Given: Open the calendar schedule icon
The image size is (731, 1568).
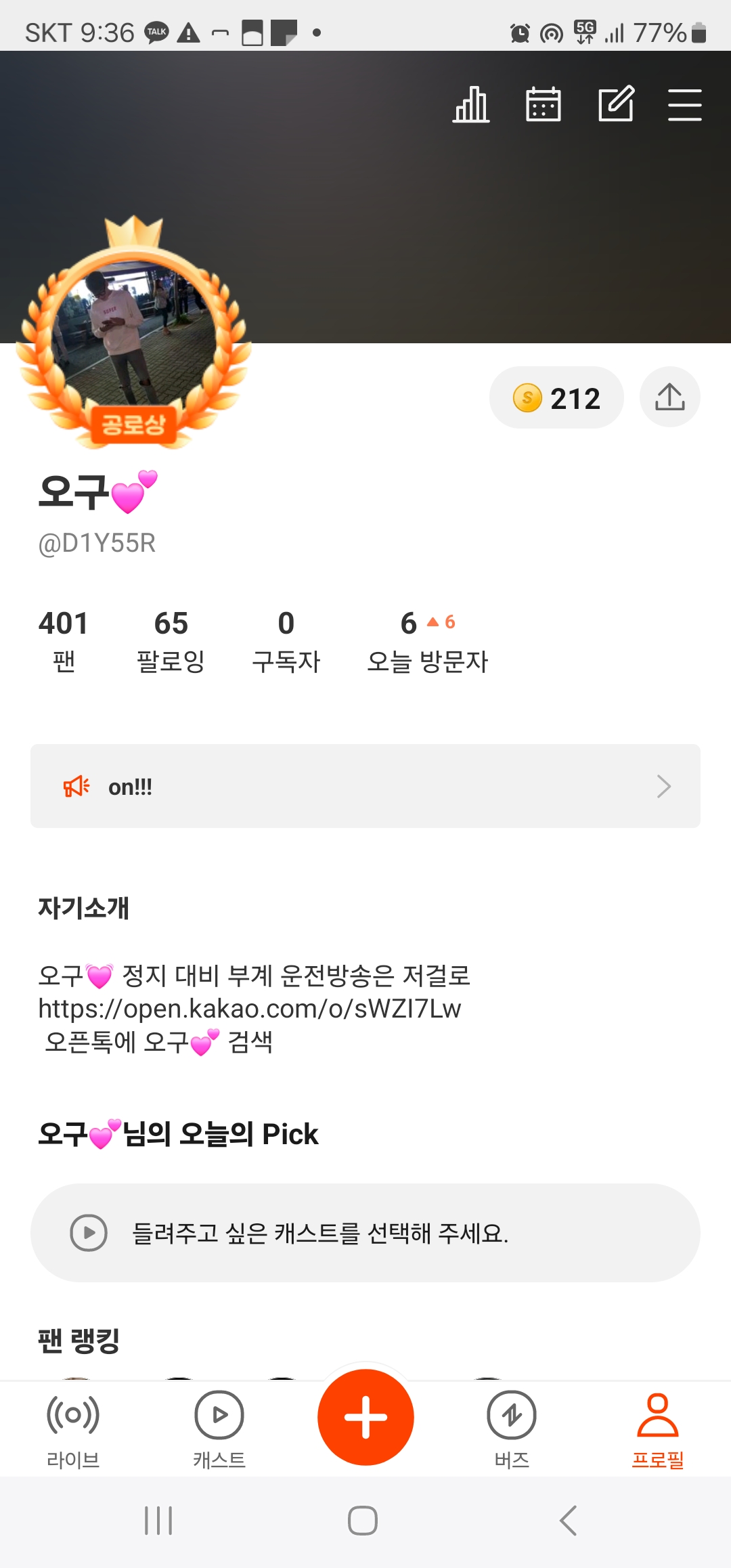Looking at the screenshot, I should (x=544, y=105).
